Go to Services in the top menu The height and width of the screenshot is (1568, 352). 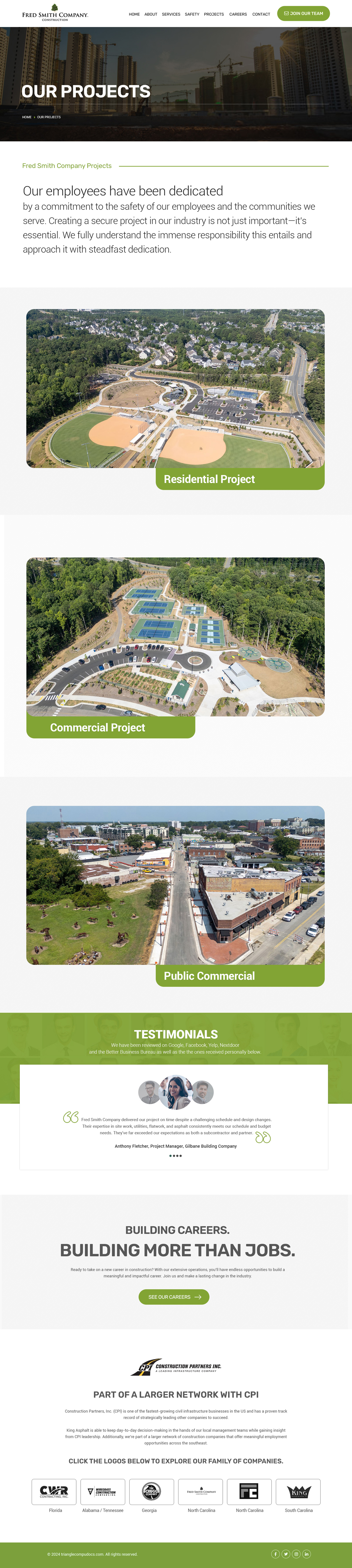171,14
